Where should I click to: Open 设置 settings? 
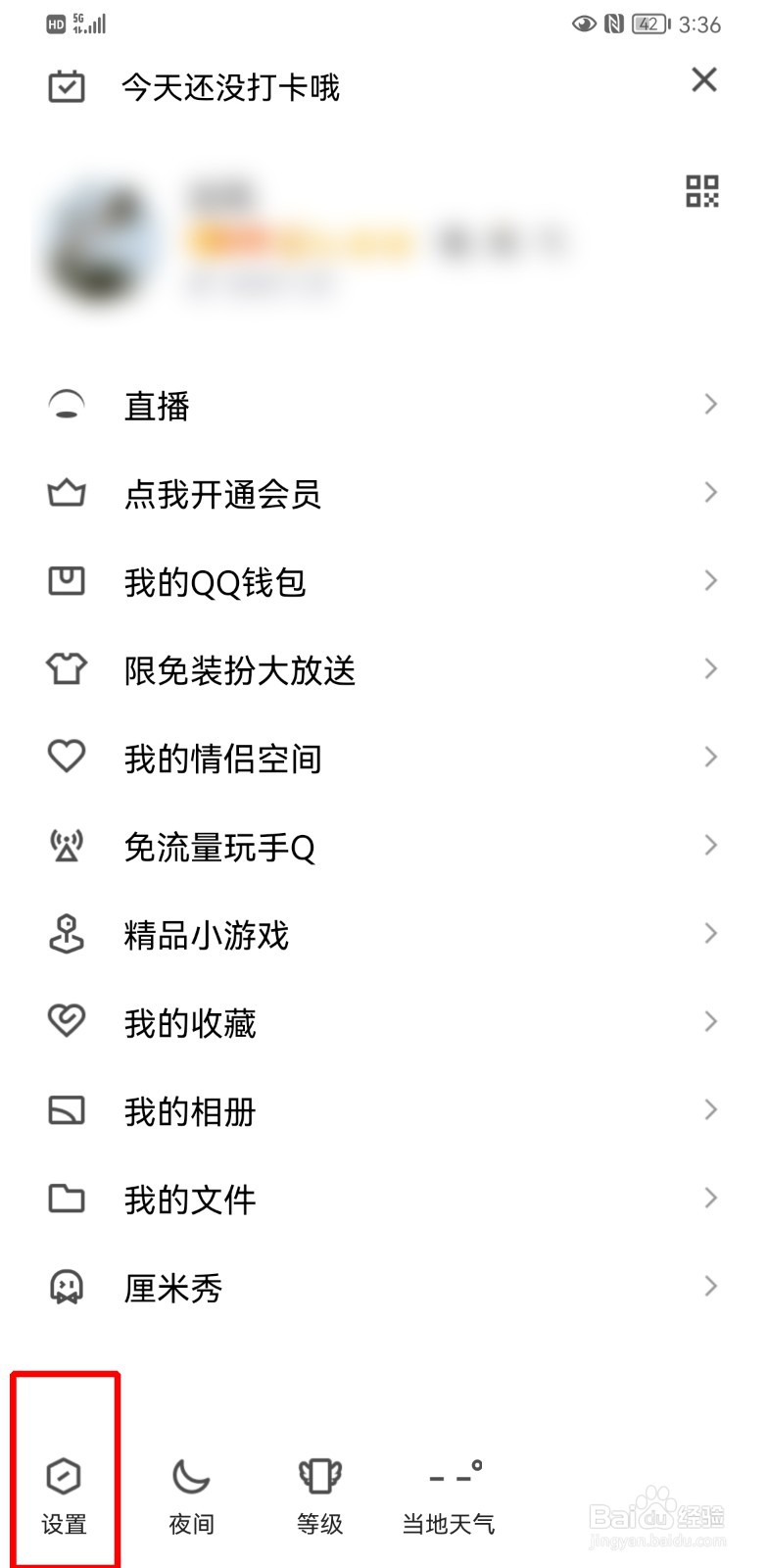pos(65,1496)
